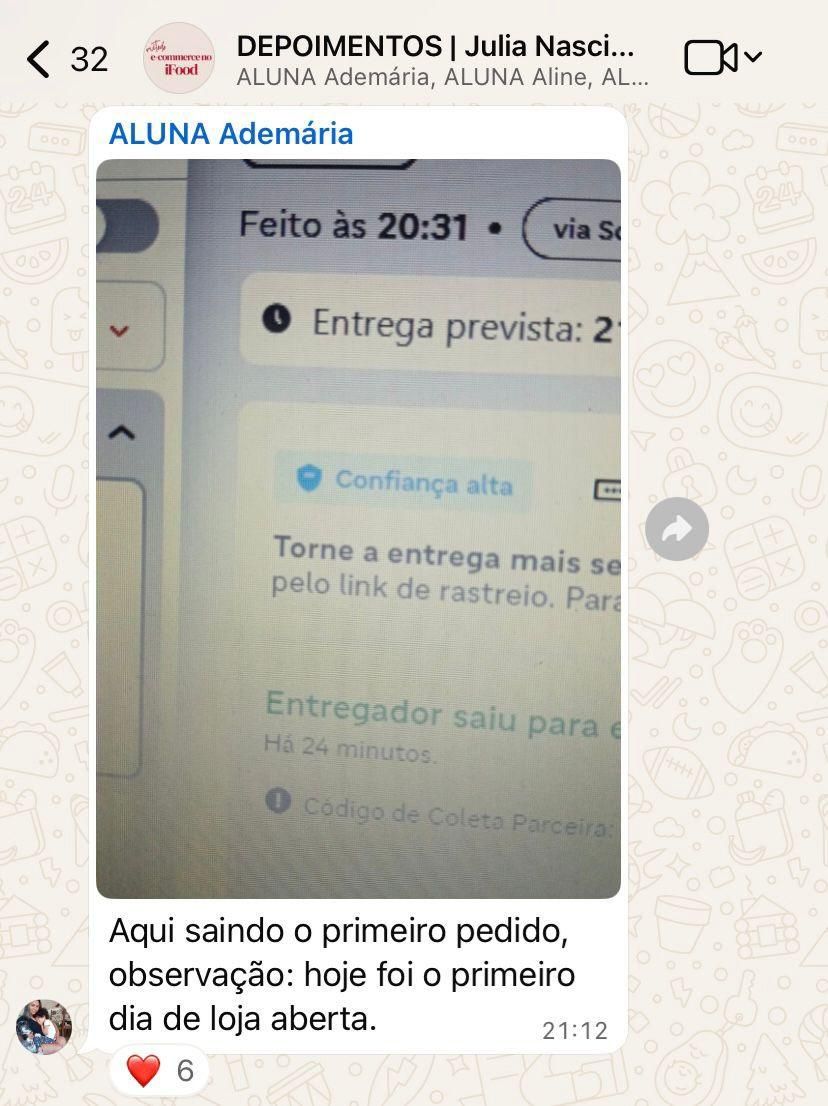Open the photo sent by ALUNA Ademária
This screenshot has height=1106, width=828.
pos(358,528)
